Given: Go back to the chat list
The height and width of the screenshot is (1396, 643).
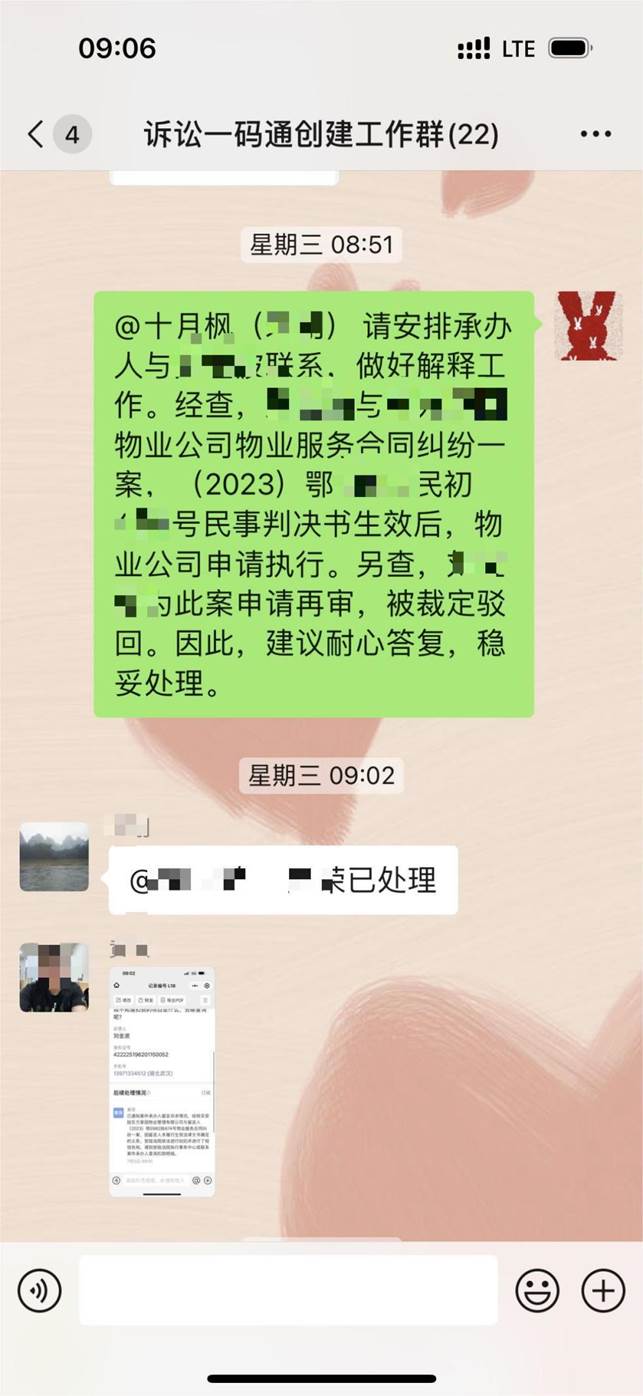Looking at the screenshot, I should (38, 134).
